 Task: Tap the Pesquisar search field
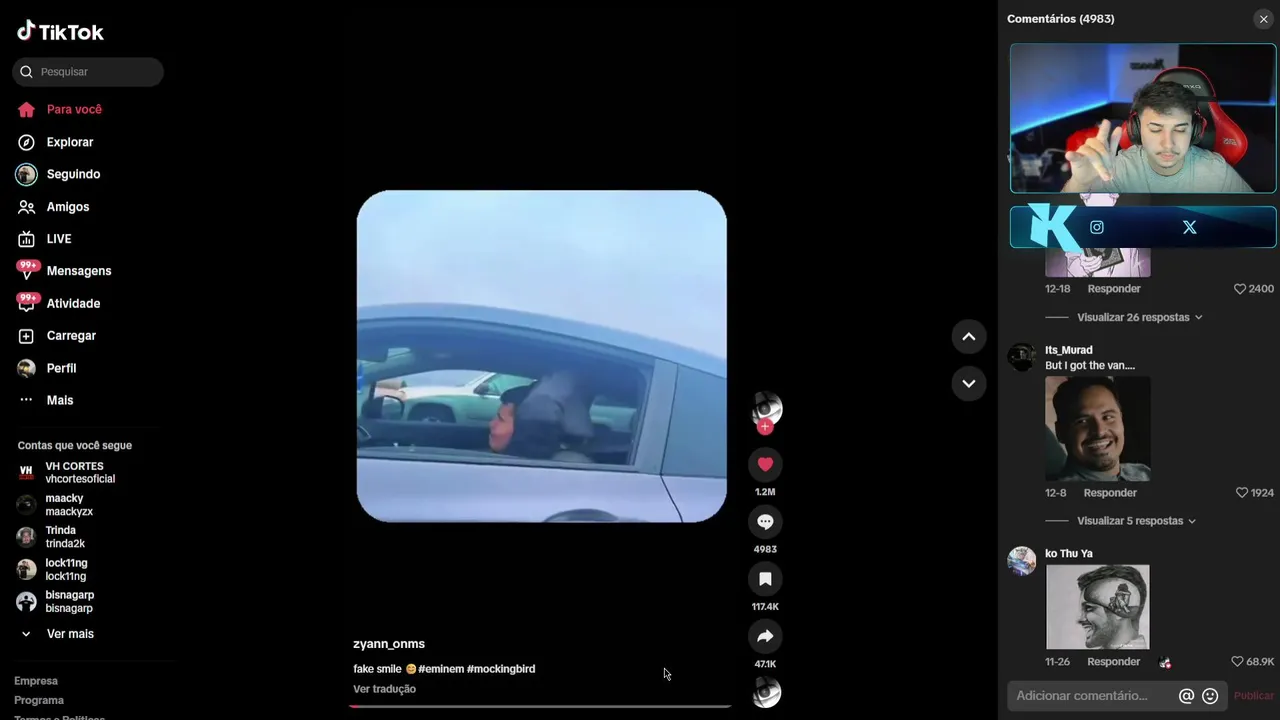[95, 72]
